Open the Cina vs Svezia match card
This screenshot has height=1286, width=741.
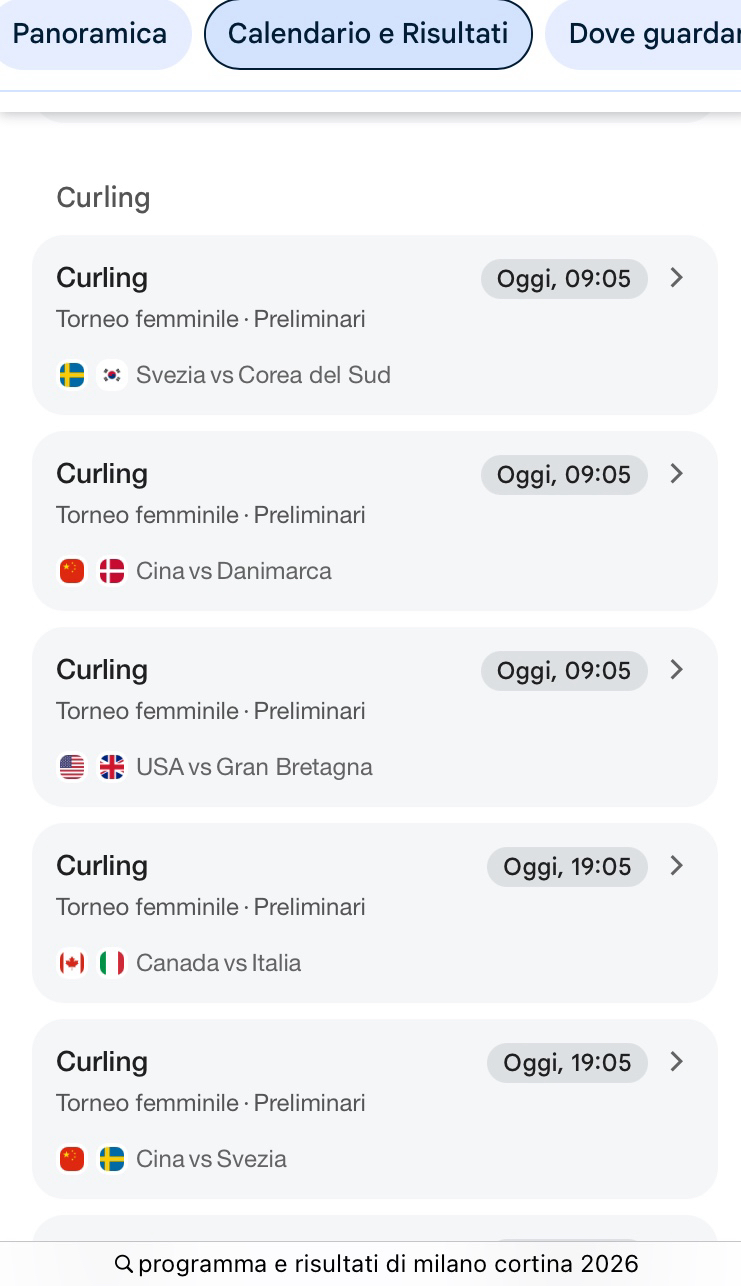374,1109
